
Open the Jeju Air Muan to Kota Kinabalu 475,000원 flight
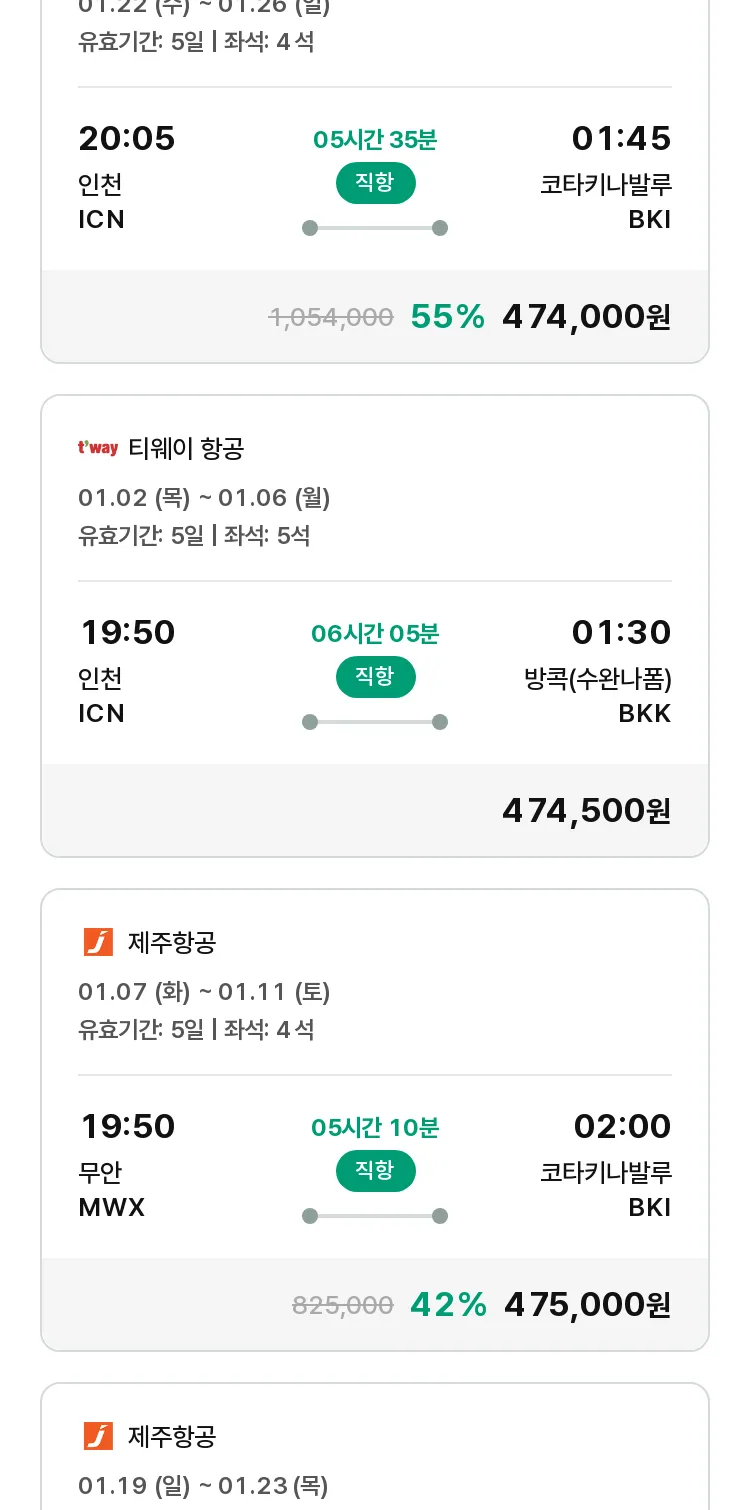click(375, 1120)
